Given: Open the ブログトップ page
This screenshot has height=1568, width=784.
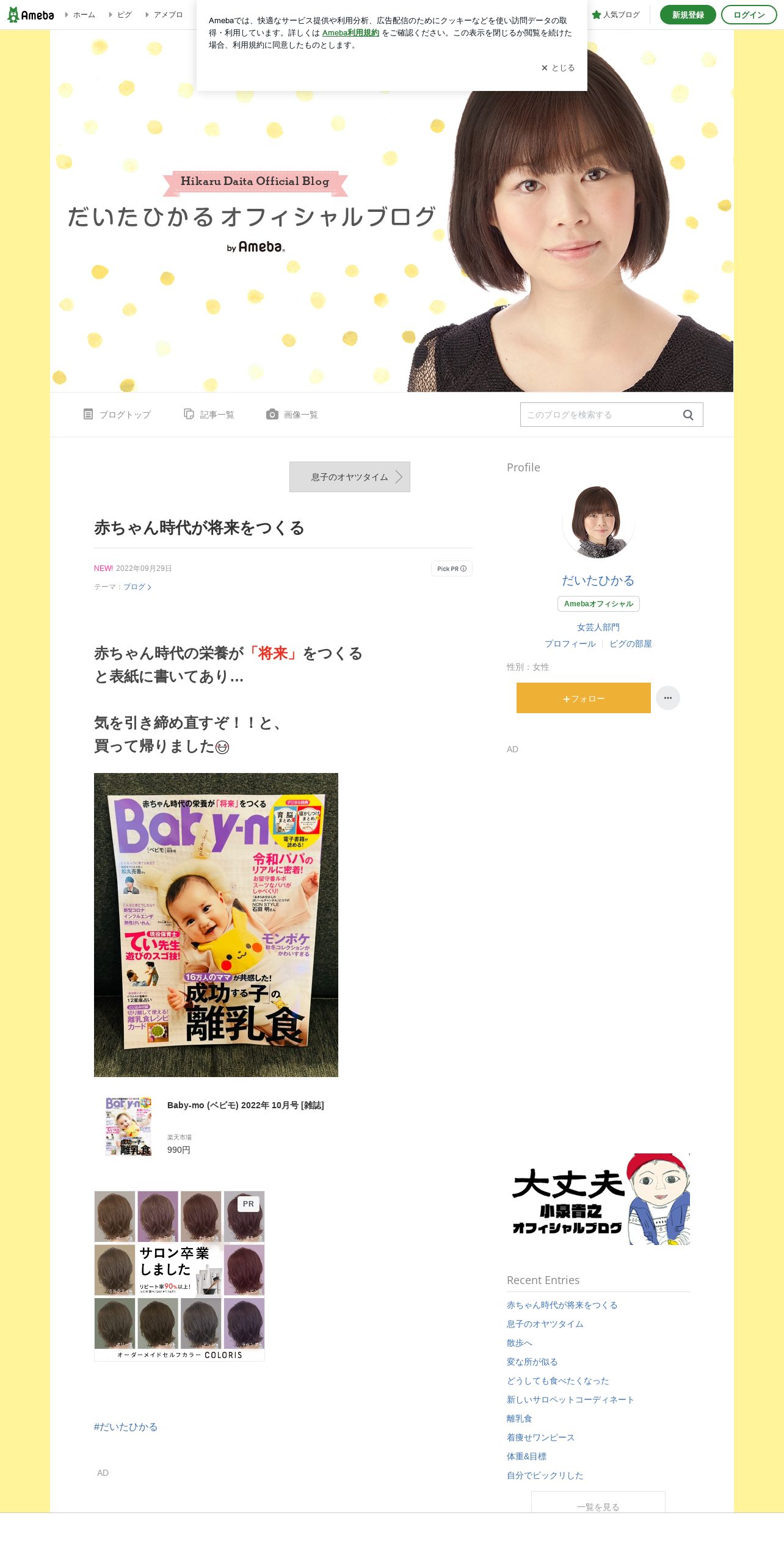Looking at the screenshot, I should (x=117, y=415).
